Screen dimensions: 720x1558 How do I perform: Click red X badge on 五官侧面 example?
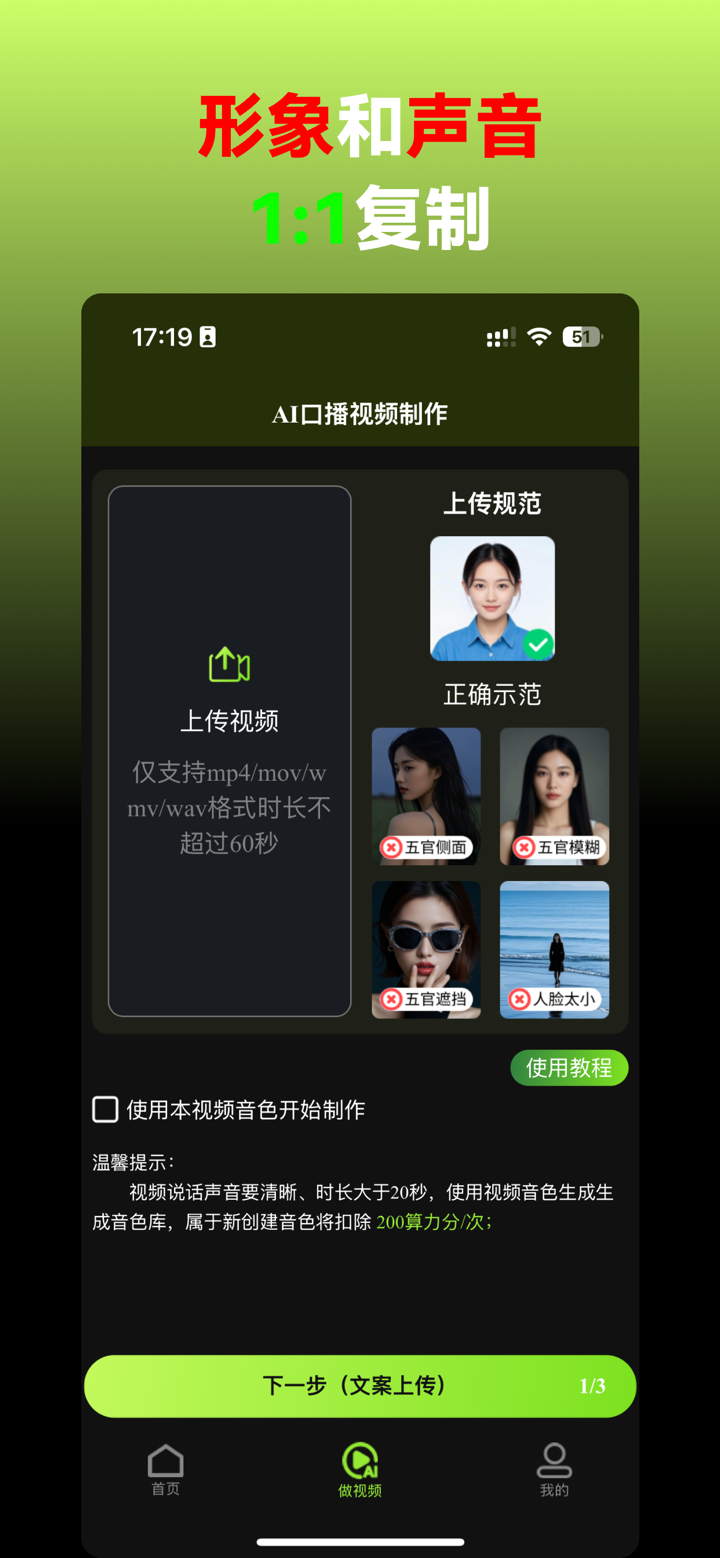pos(389,848)
